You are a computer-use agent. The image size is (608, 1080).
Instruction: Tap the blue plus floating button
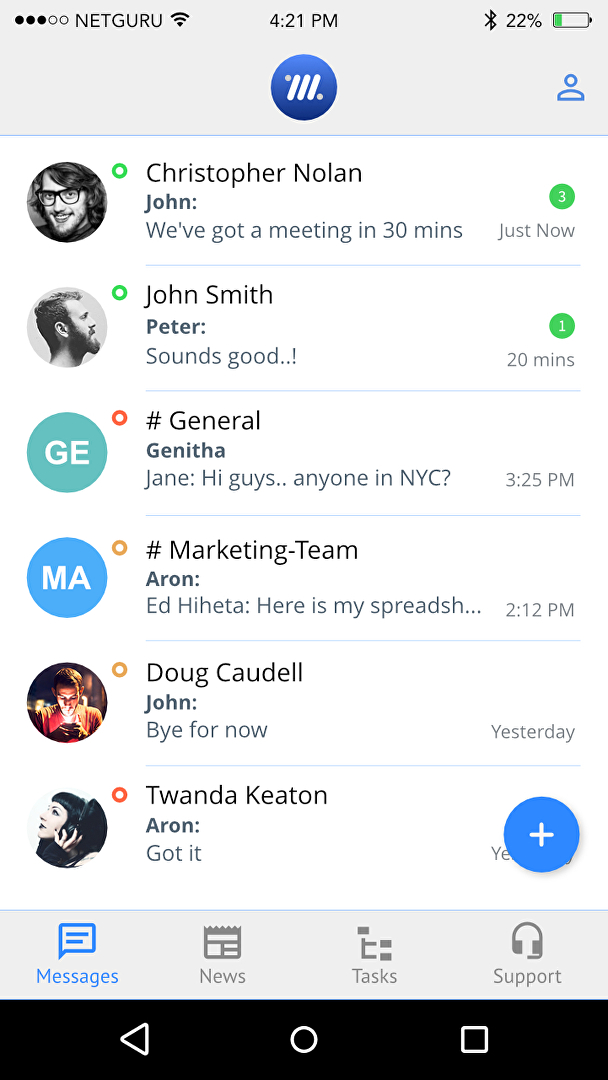point(541,835)
